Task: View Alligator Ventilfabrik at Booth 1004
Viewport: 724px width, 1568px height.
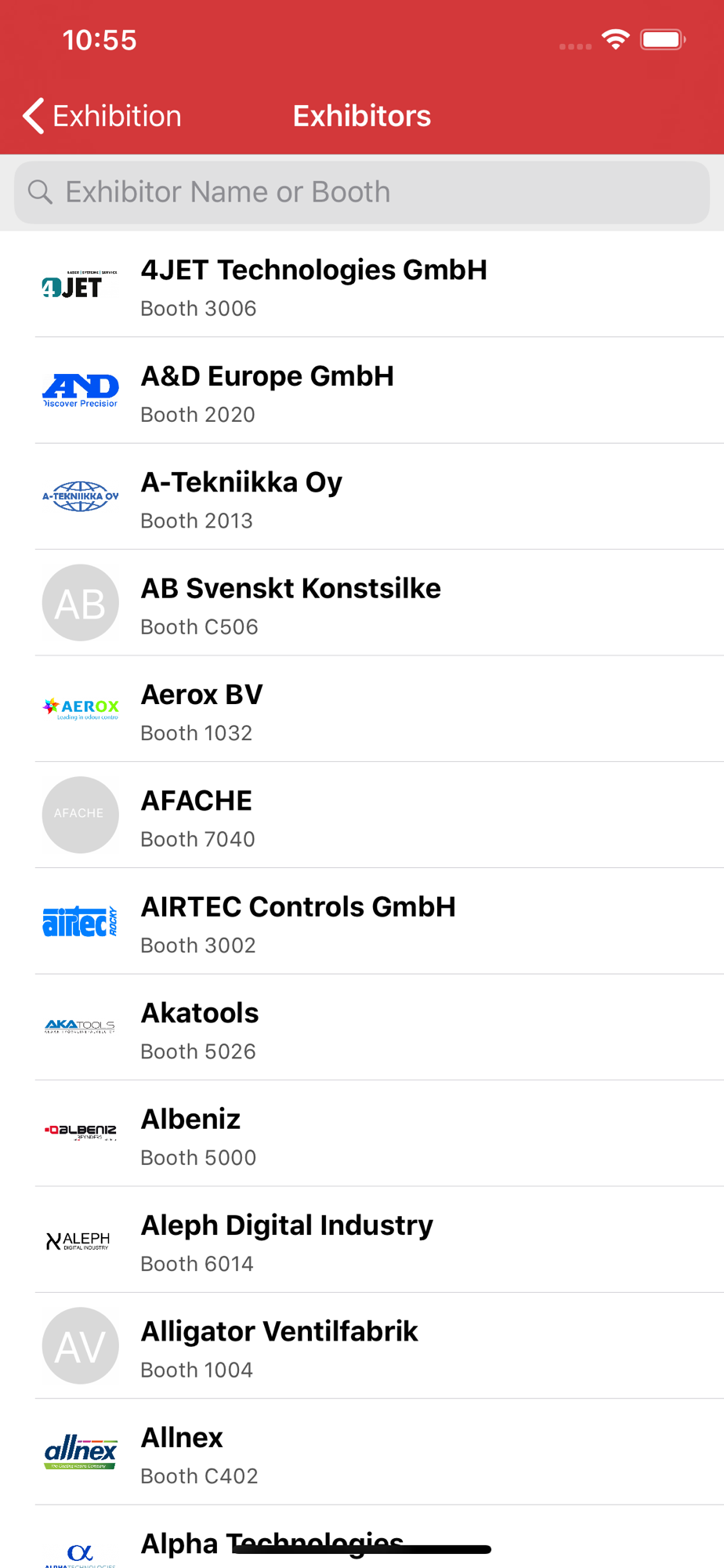Action: 362,1346
